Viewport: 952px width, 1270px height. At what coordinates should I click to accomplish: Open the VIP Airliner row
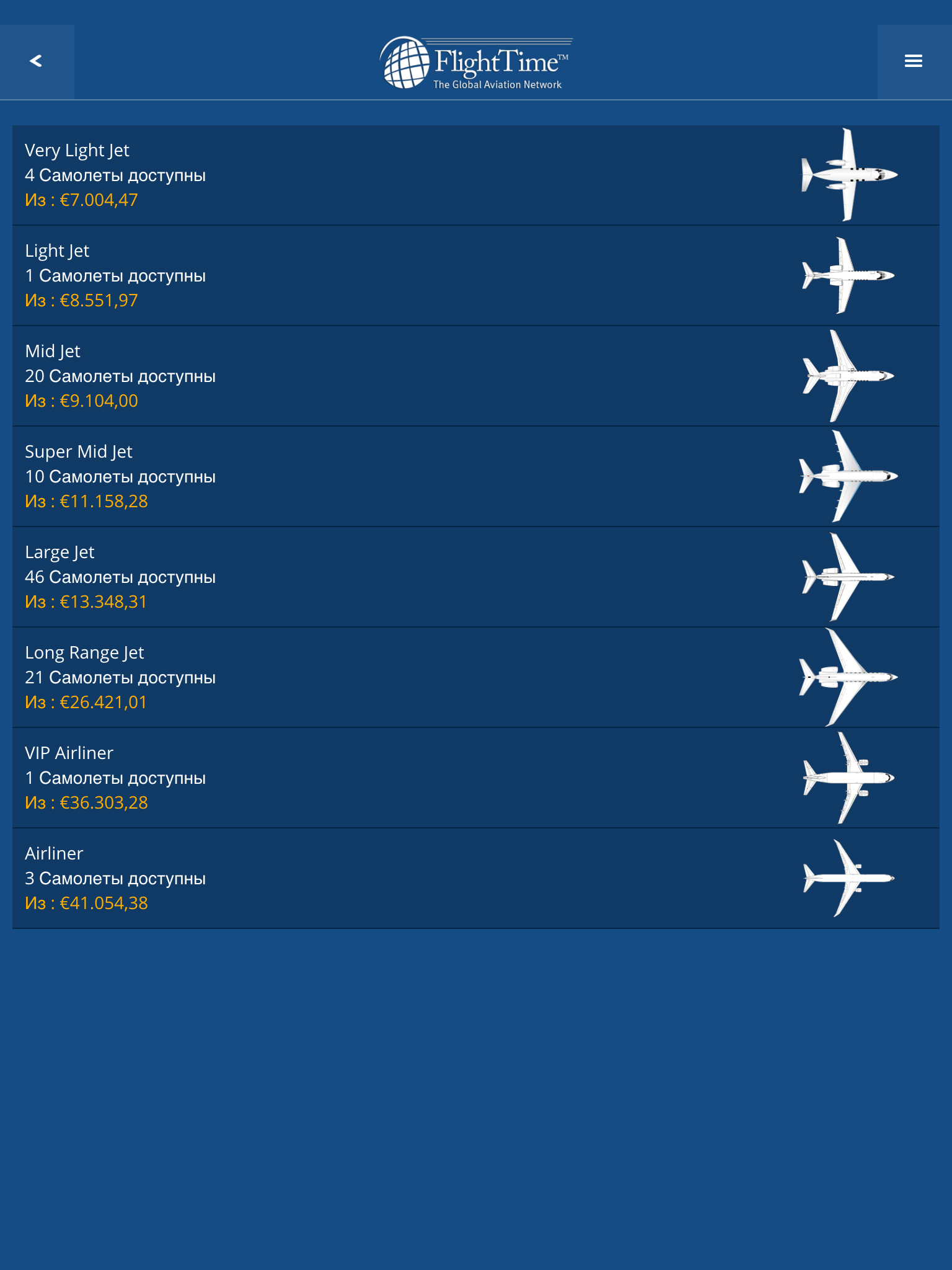click(476, 778)
